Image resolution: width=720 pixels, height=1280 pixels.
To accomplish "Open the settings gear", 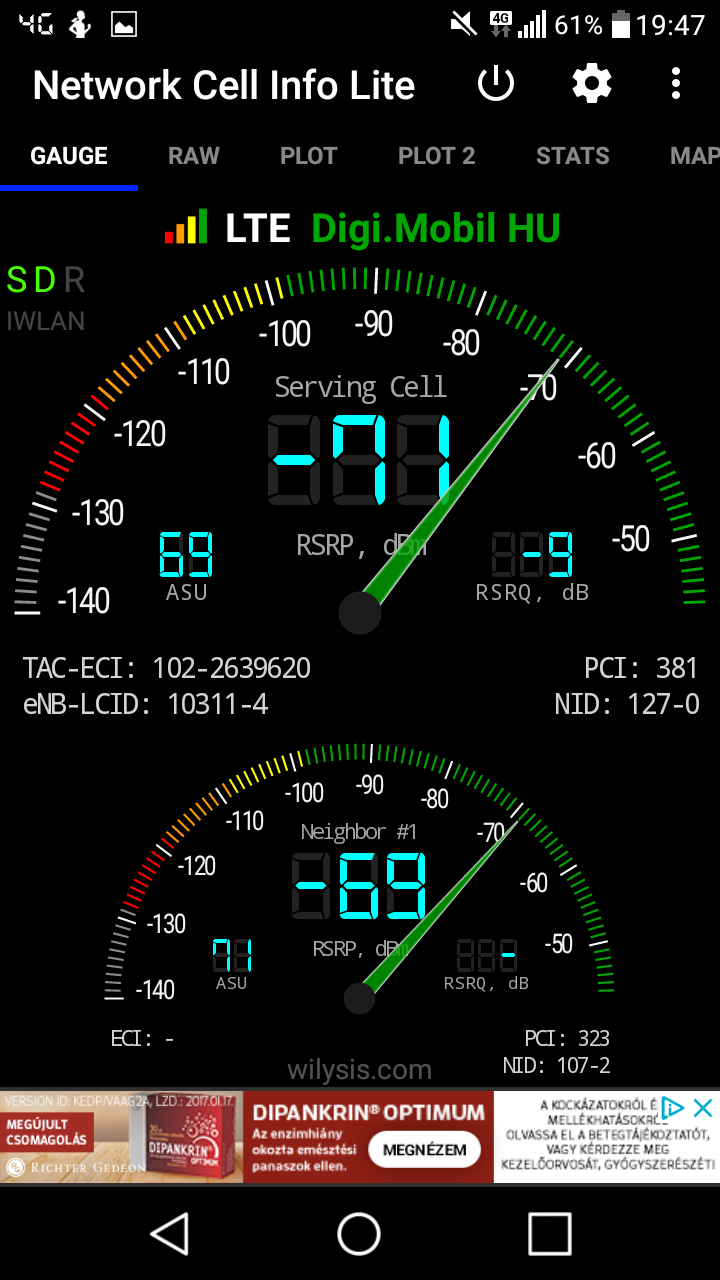I will (591, 85).
